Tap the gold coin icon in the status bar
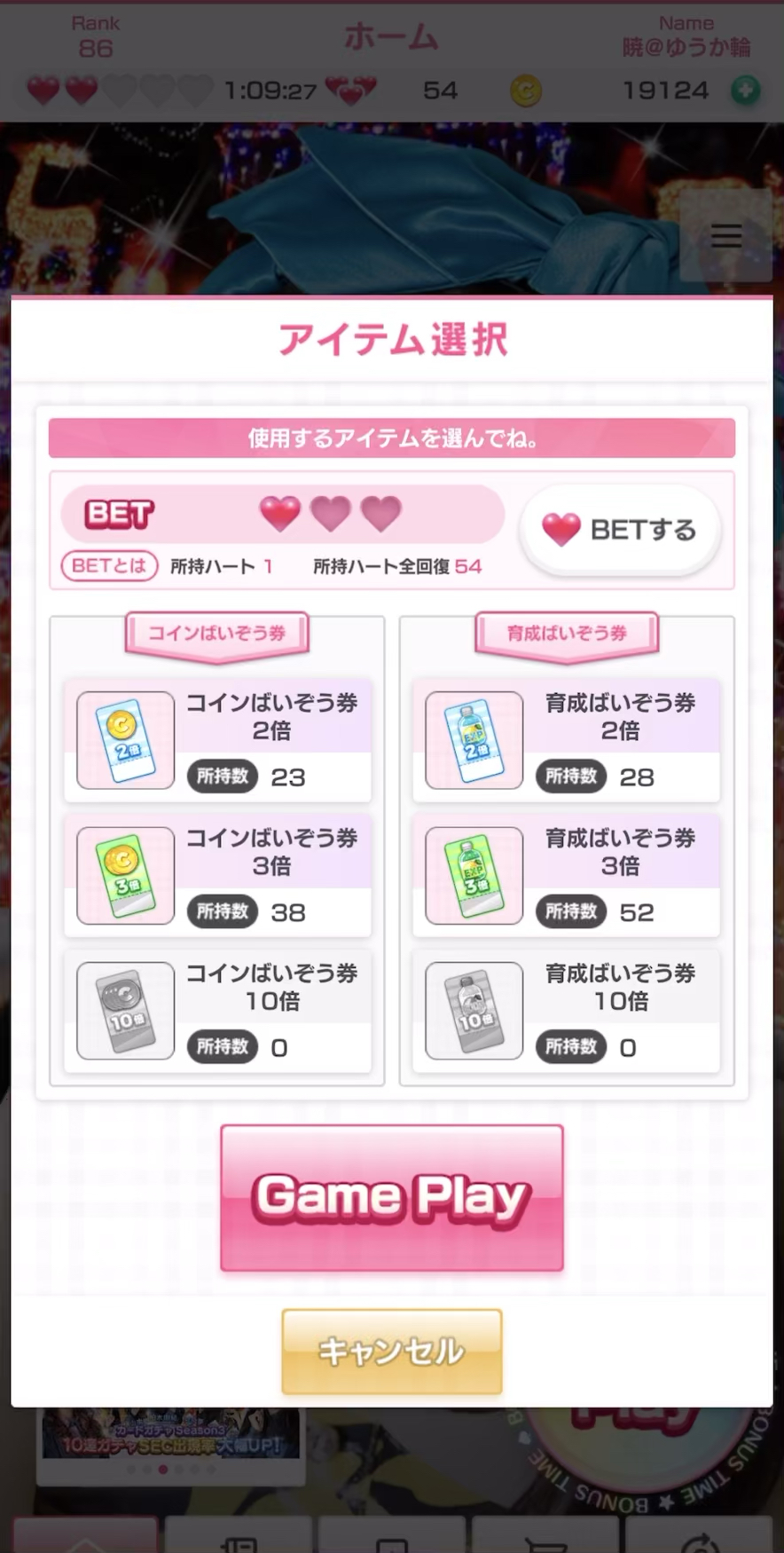The width and height of the screenshot is (784, 1553). click(x=526, y=90)
